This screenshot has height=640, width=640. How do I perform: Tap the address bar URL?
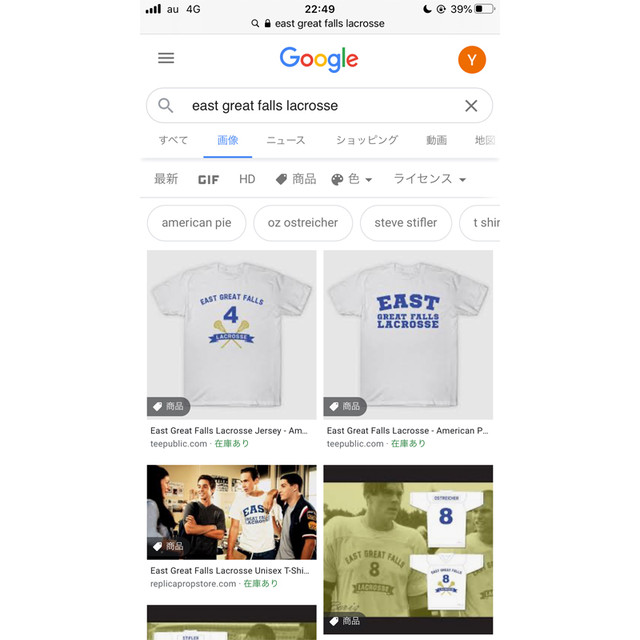tap(320, 23)
